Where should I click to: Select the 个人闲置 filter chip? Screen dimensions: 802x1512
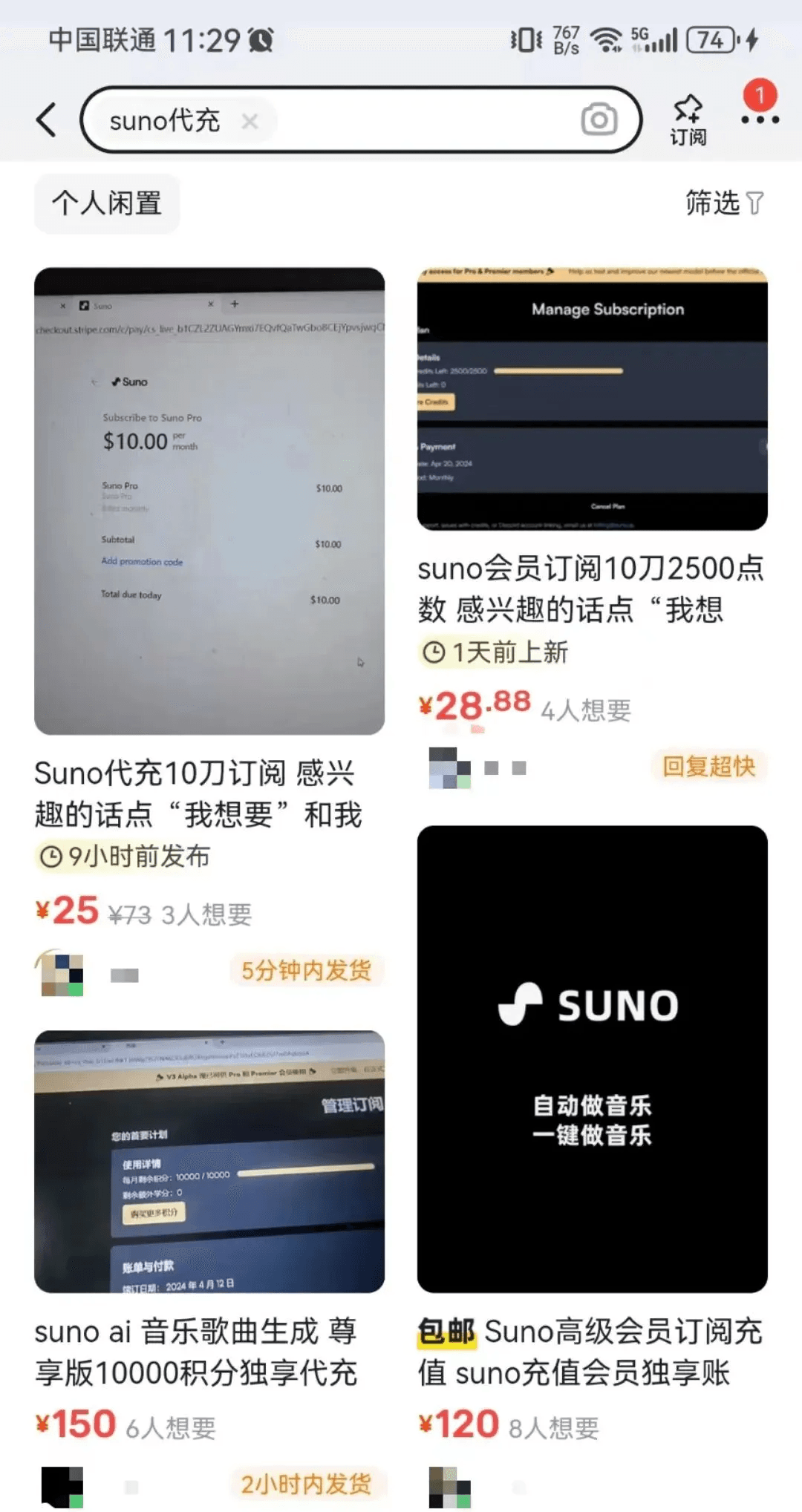[x=107, y=203]
